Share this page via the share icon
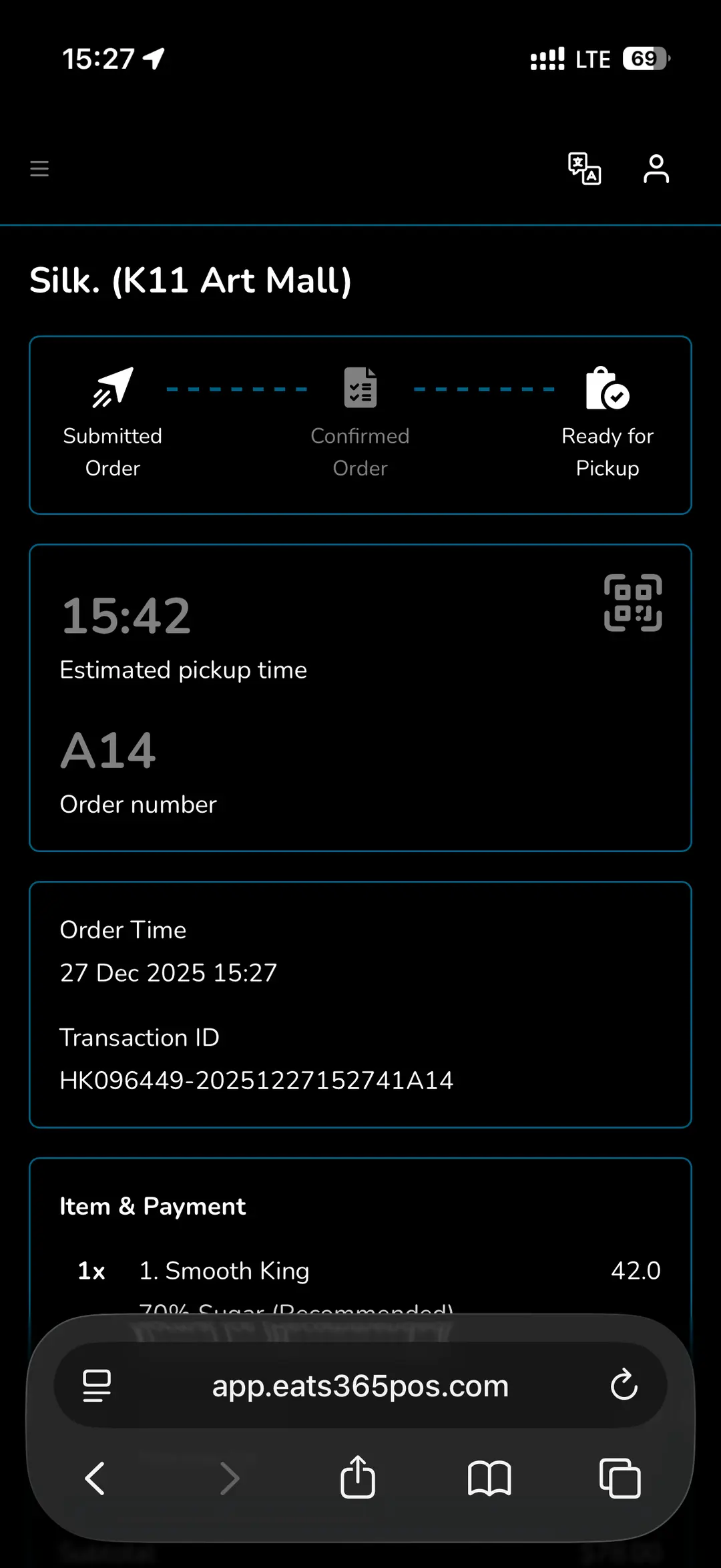721x1568 pixels. pyautogui.click(x=358, y=1477)
